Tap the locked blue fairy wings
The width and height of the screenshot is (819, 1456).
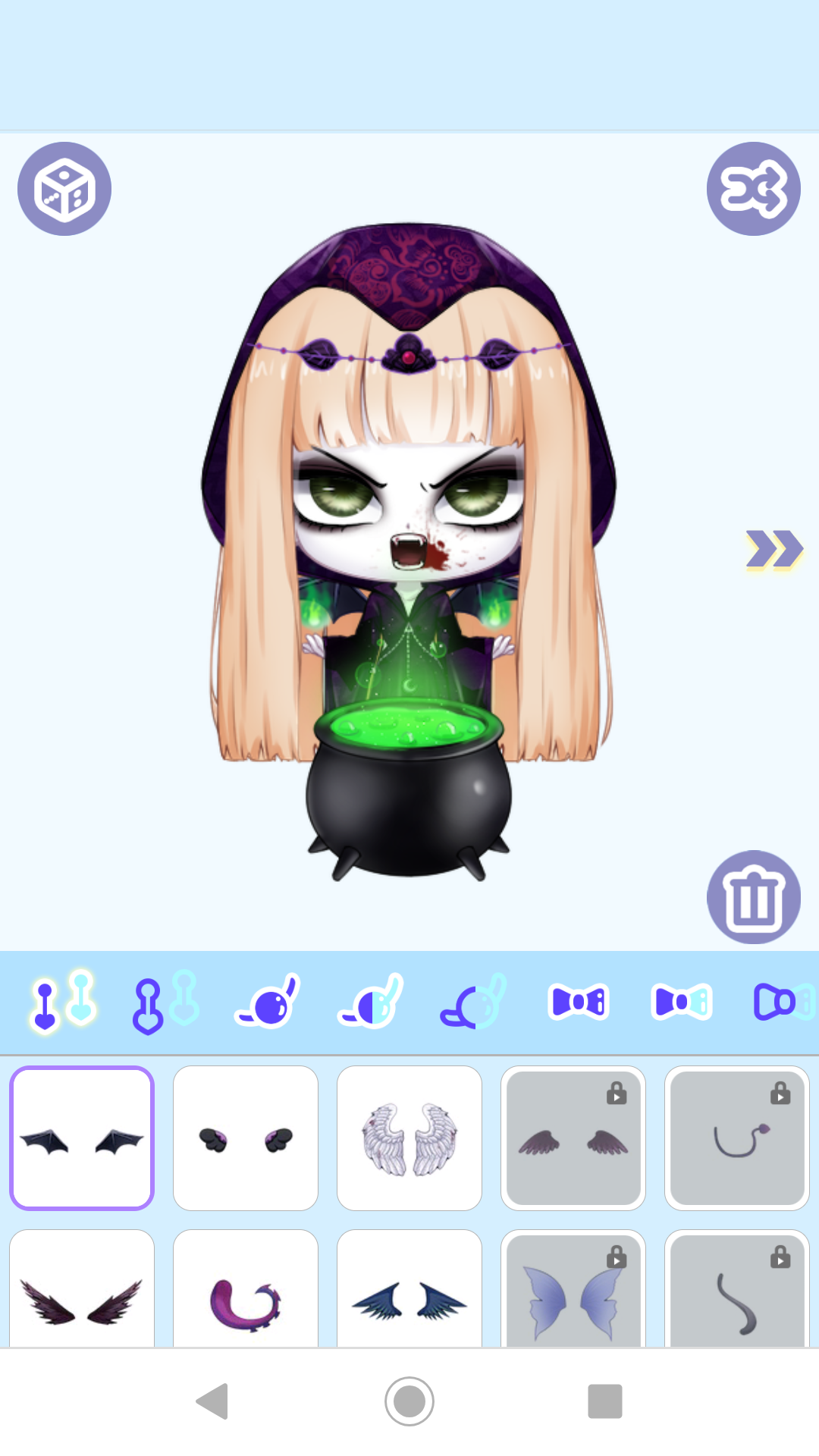click(573, 1295)
